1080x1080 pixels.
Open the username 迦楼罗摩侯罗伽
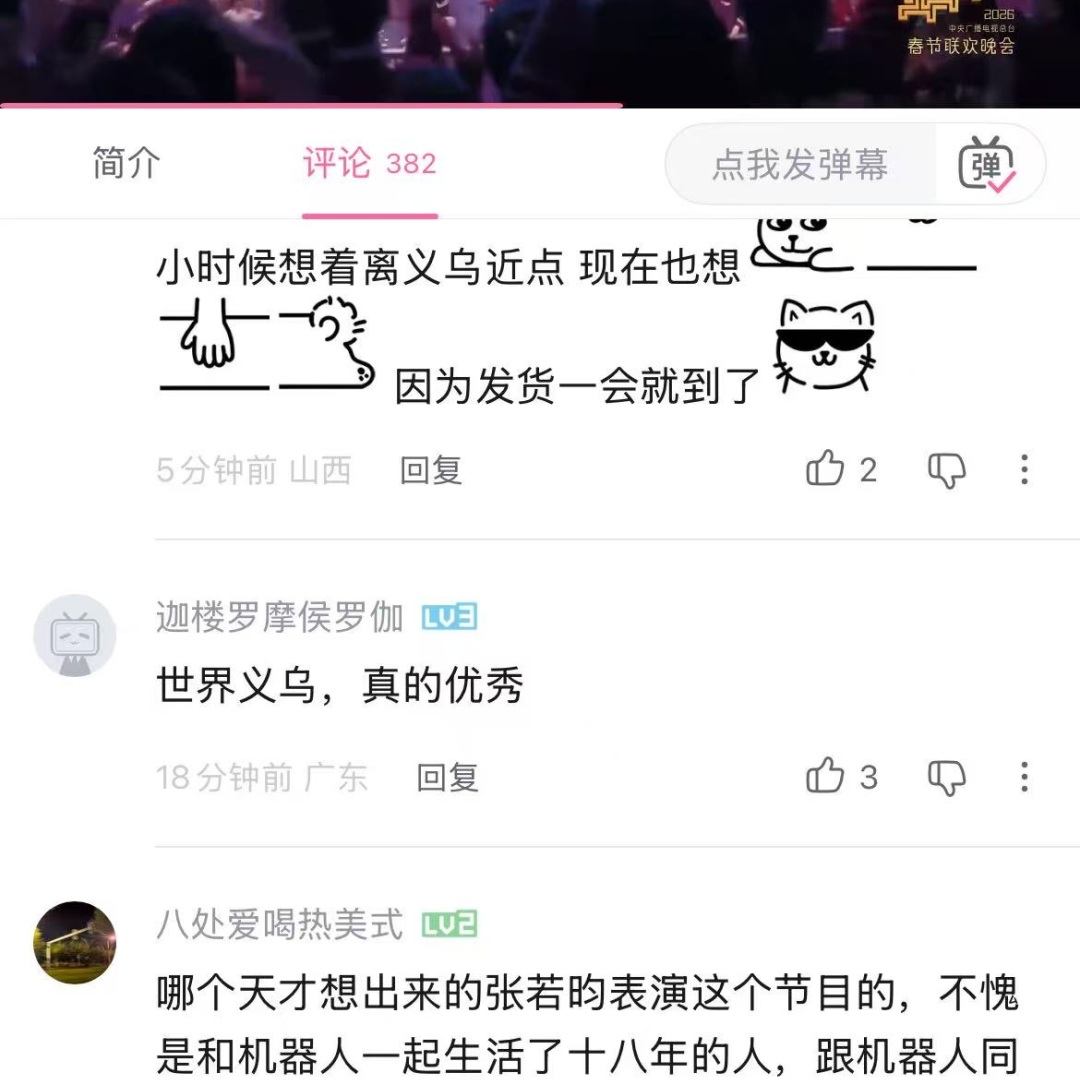point(279,618)
